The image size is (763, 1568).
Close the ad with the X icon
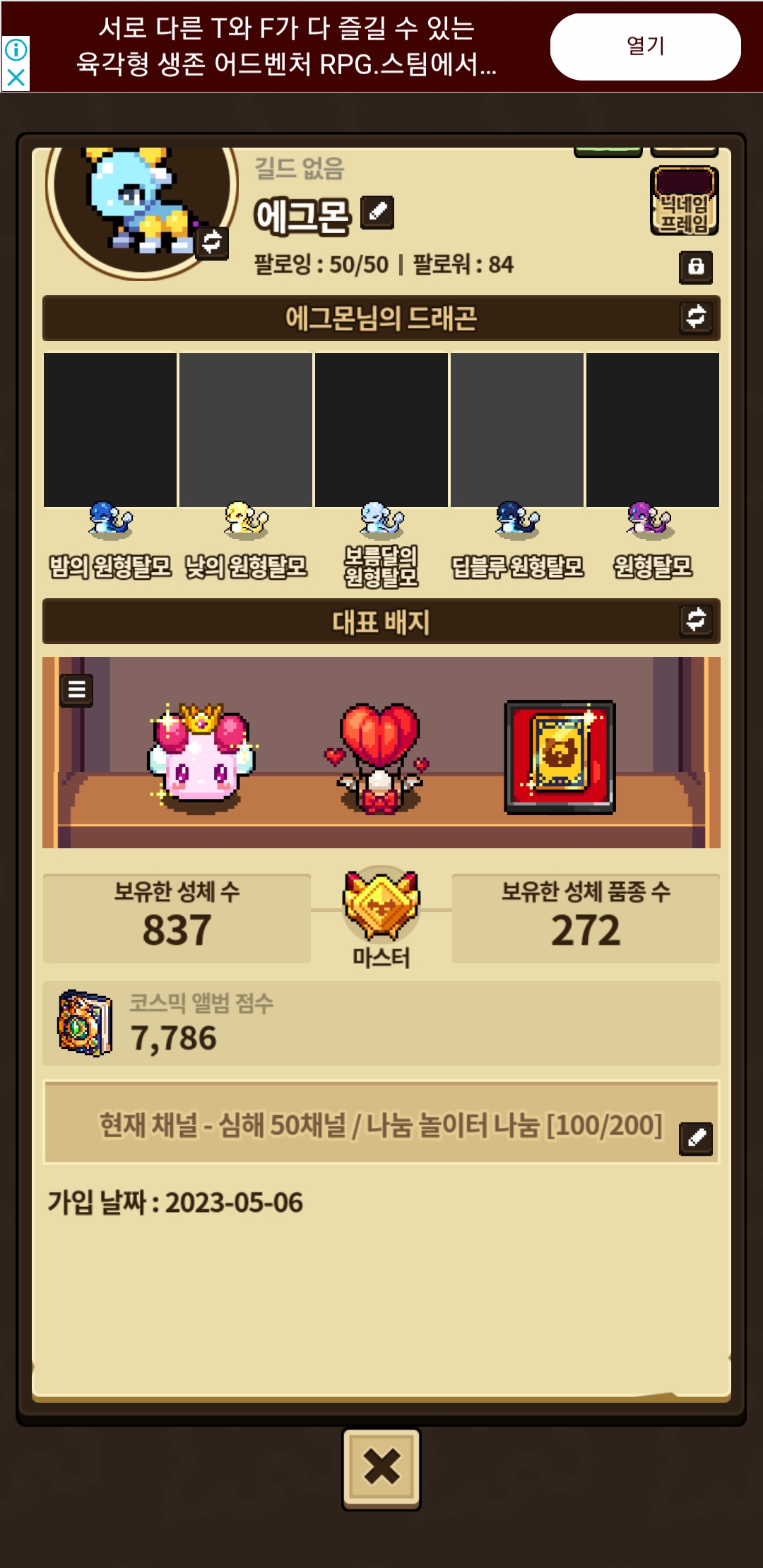(16, 78)
